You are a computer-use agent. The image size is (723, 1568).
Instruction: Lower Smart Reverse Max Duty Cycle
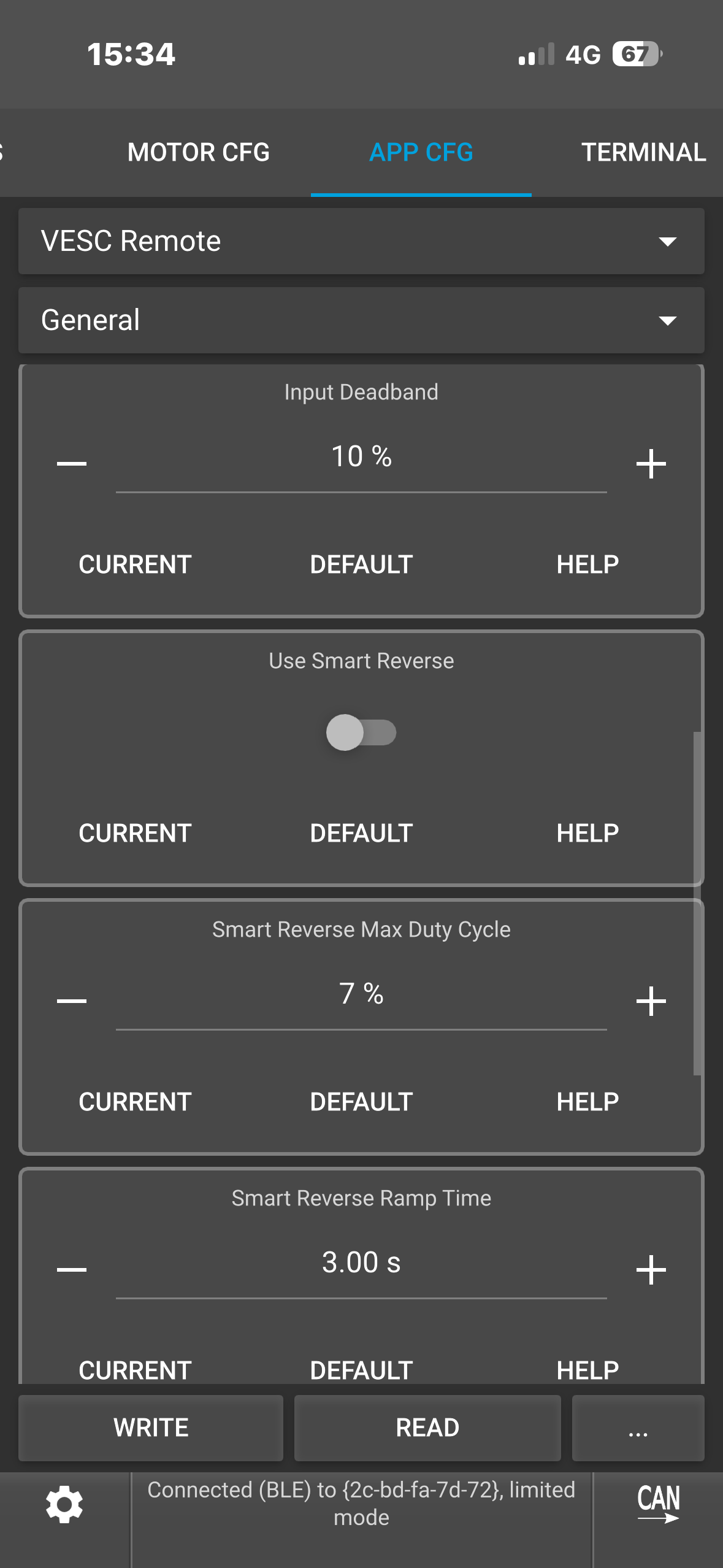click(x=72, y=1001)
